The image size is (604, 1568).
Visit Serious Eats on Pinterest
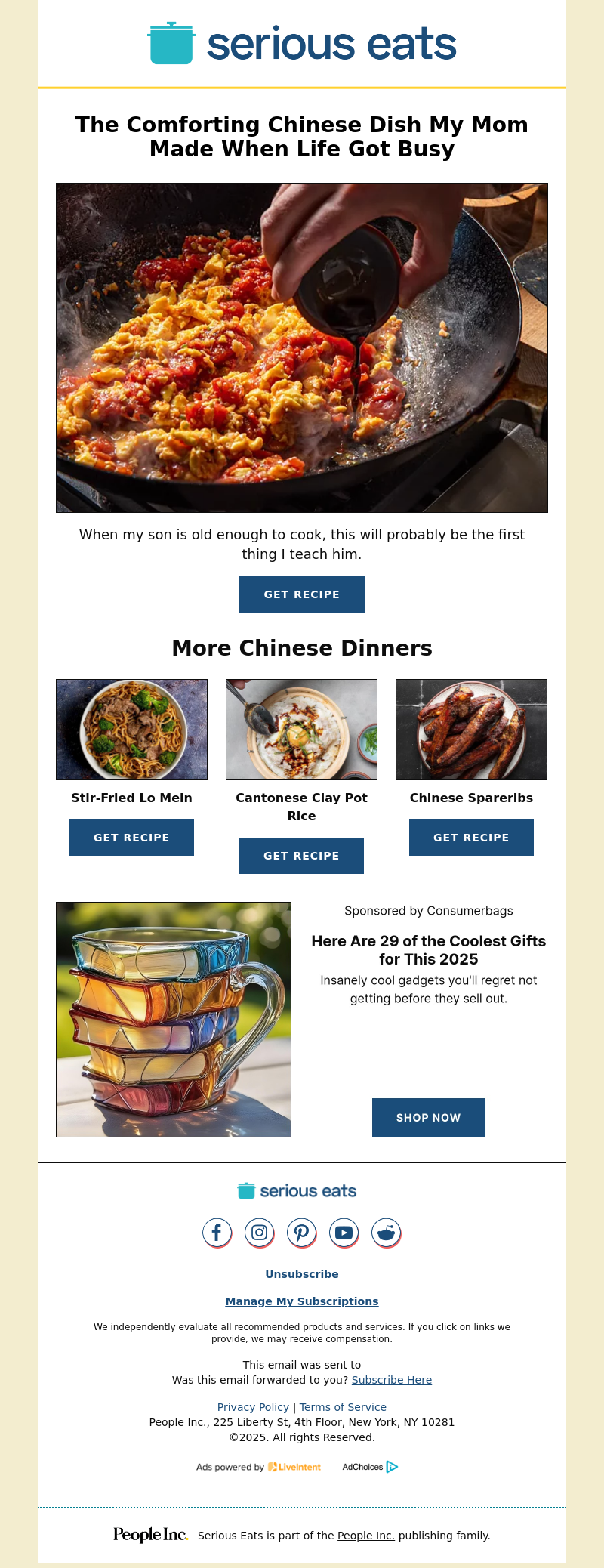click(301, 1233)
